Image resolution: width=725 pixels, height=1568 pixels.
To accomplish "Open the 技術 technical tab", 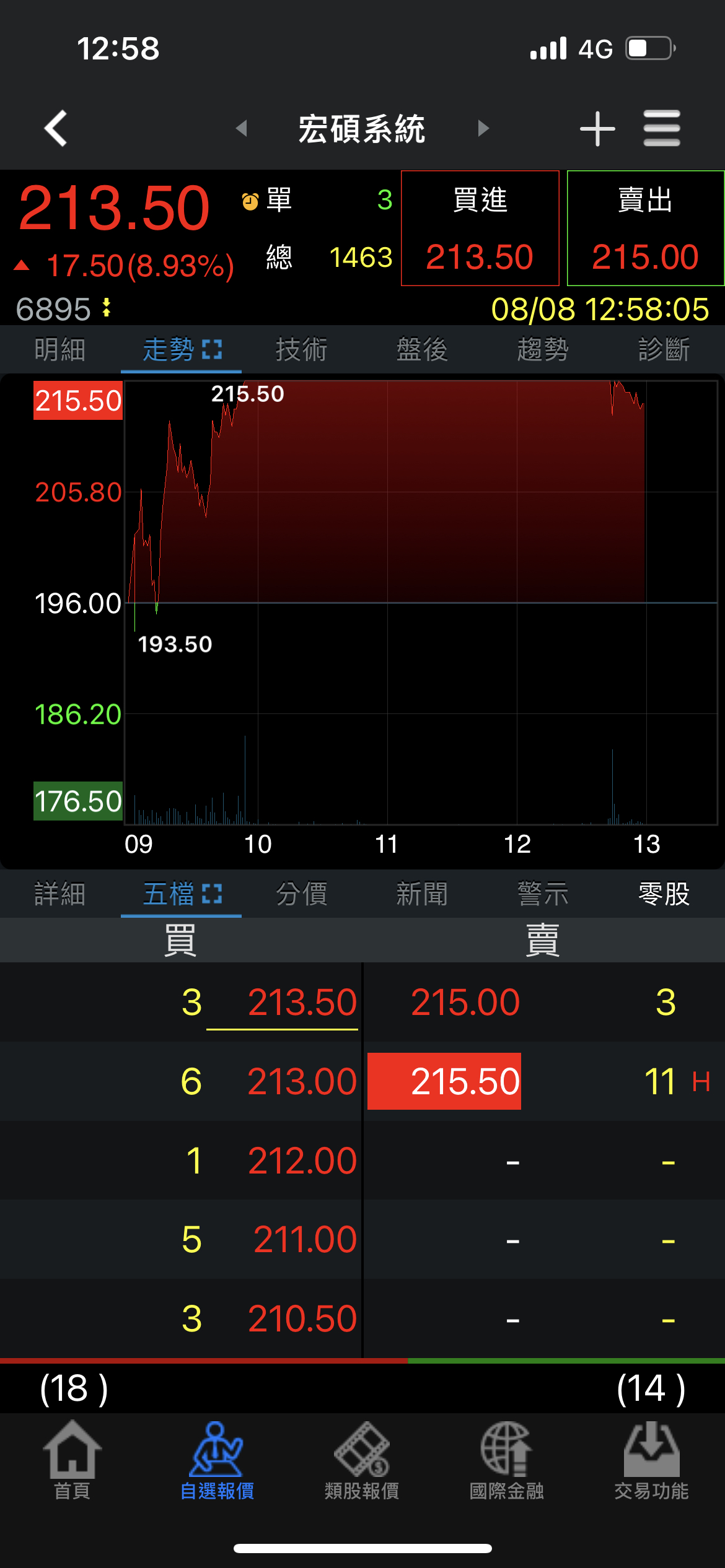I will tap(302, 349).
